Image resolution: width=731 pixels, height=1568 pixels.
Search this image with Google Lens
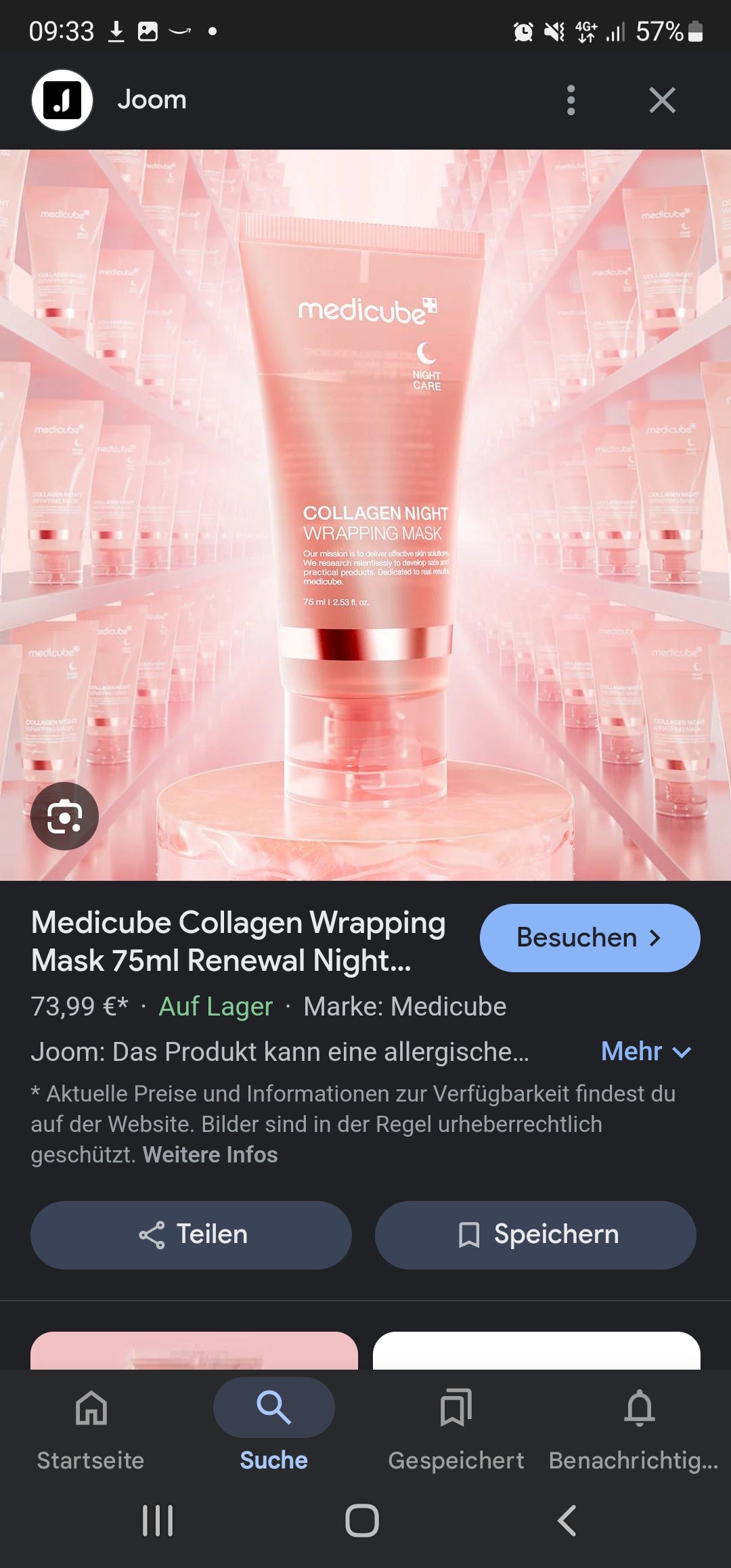[x=64, y=816]
